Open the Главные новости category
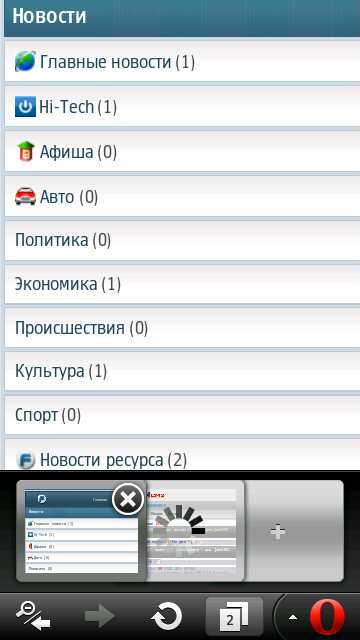This screenshot has width=360, height=640. pyautogui.click(x=182, y=62)
